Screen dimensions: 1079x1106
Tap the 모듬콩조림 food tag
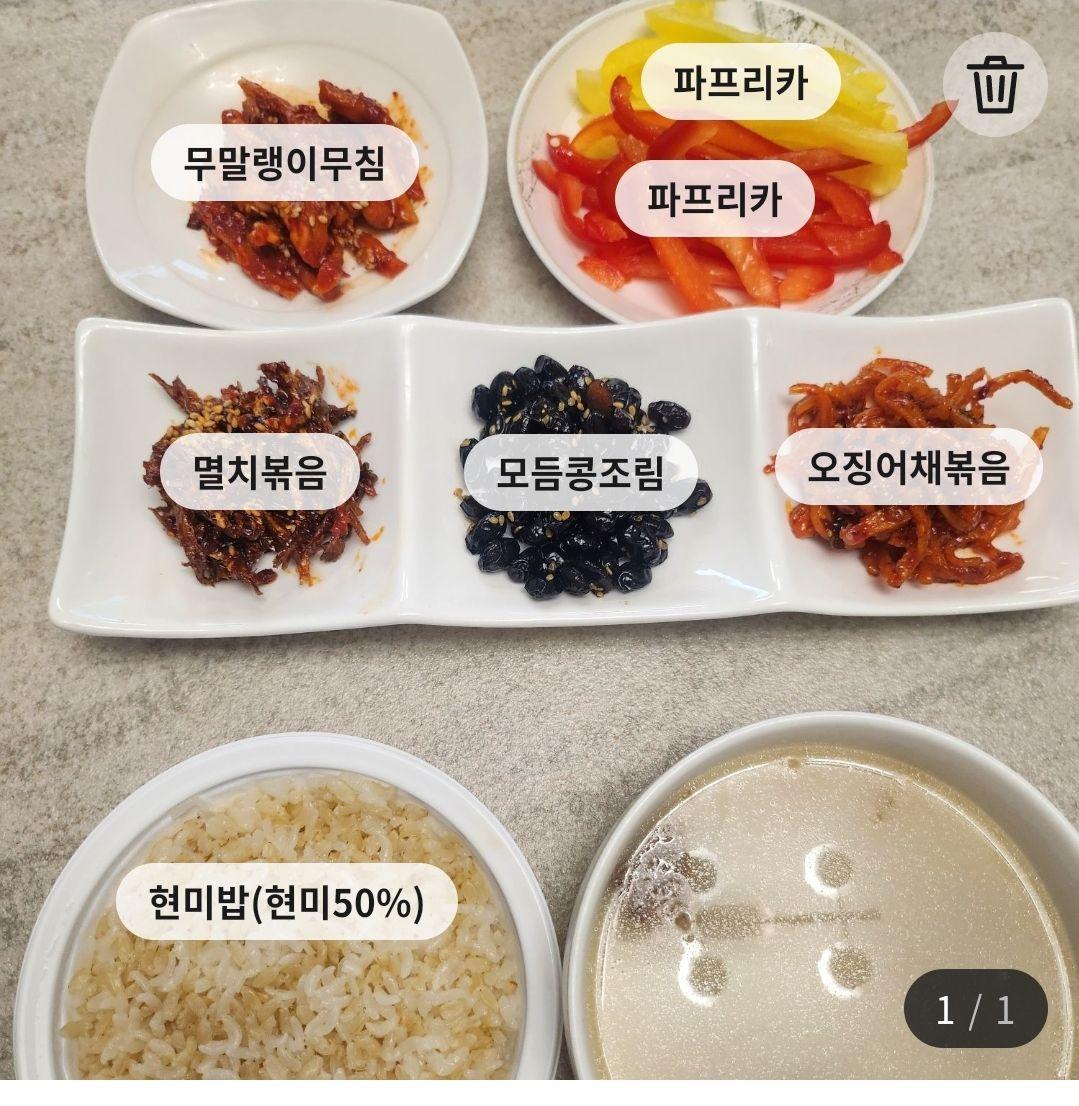[580, 472]
